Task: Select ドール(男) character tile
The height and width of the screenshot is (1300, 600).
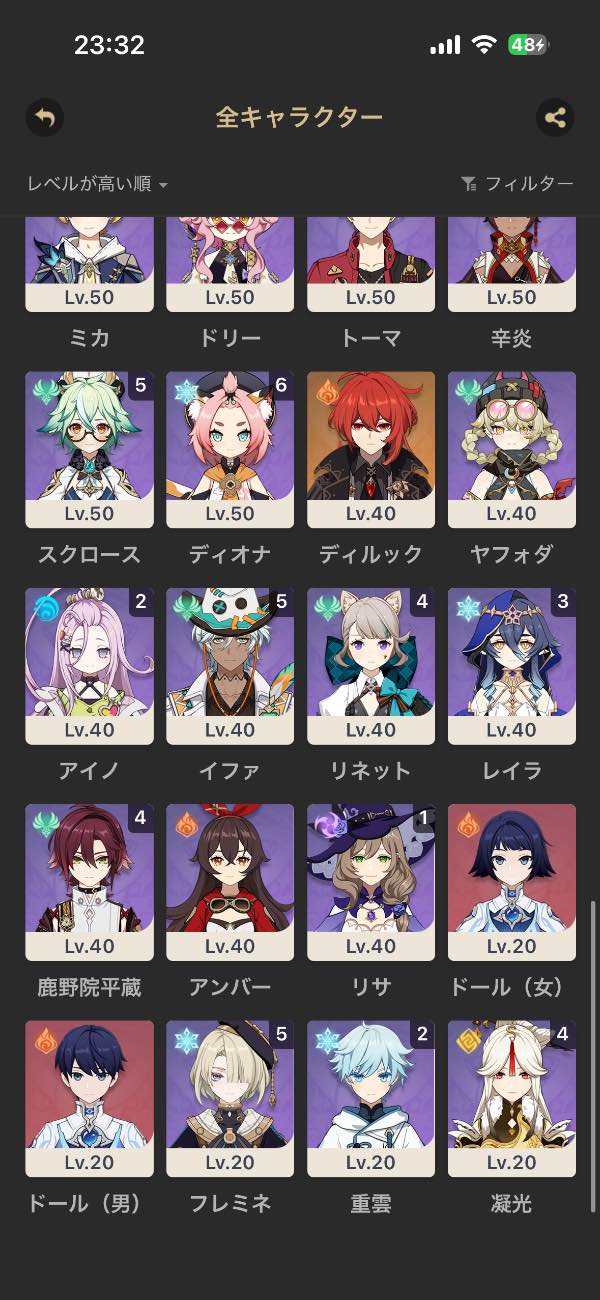Action: (89, 1098)
